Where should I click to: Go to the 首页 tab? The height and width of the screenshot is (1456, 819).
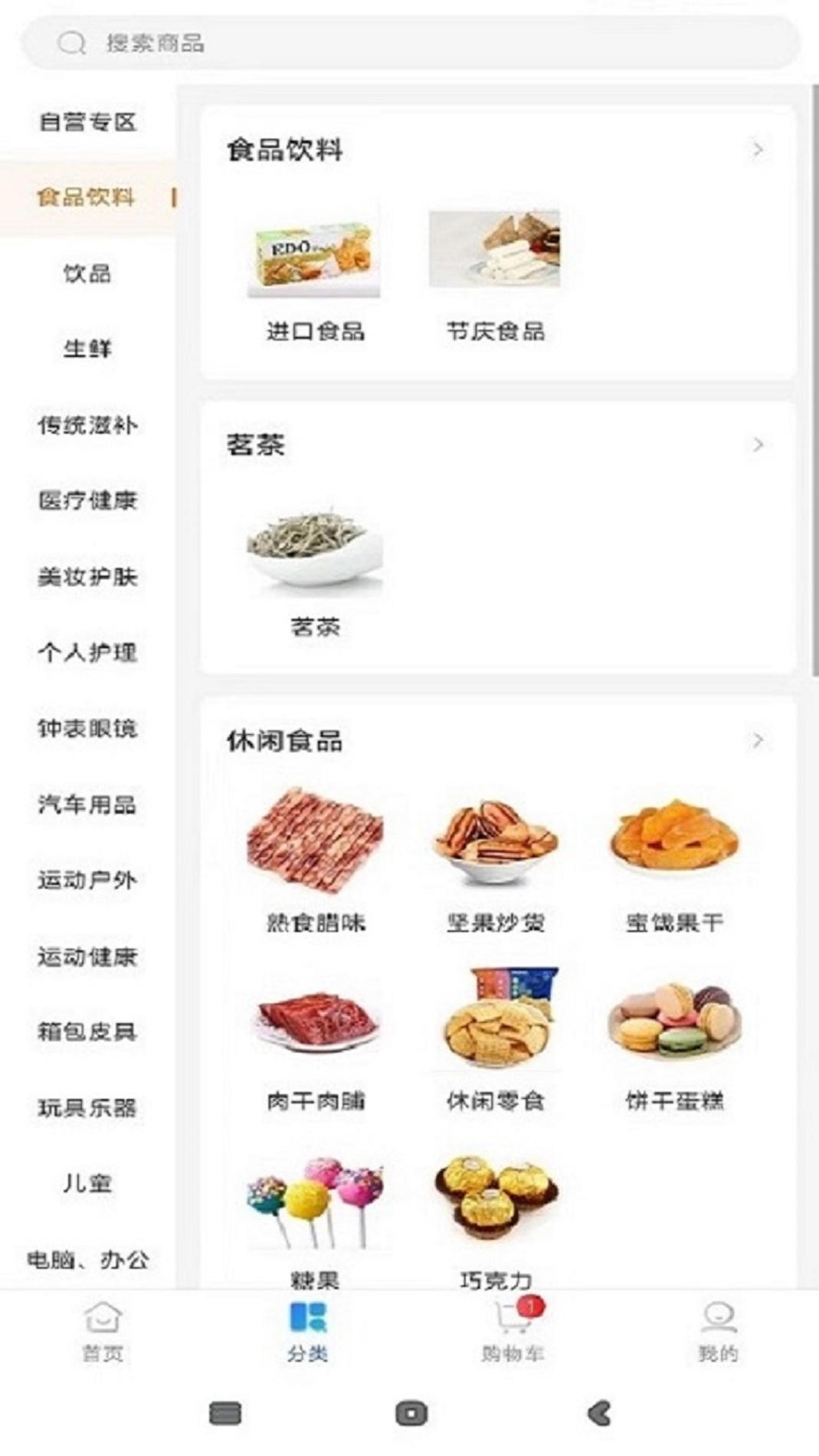coord(103,1332)
